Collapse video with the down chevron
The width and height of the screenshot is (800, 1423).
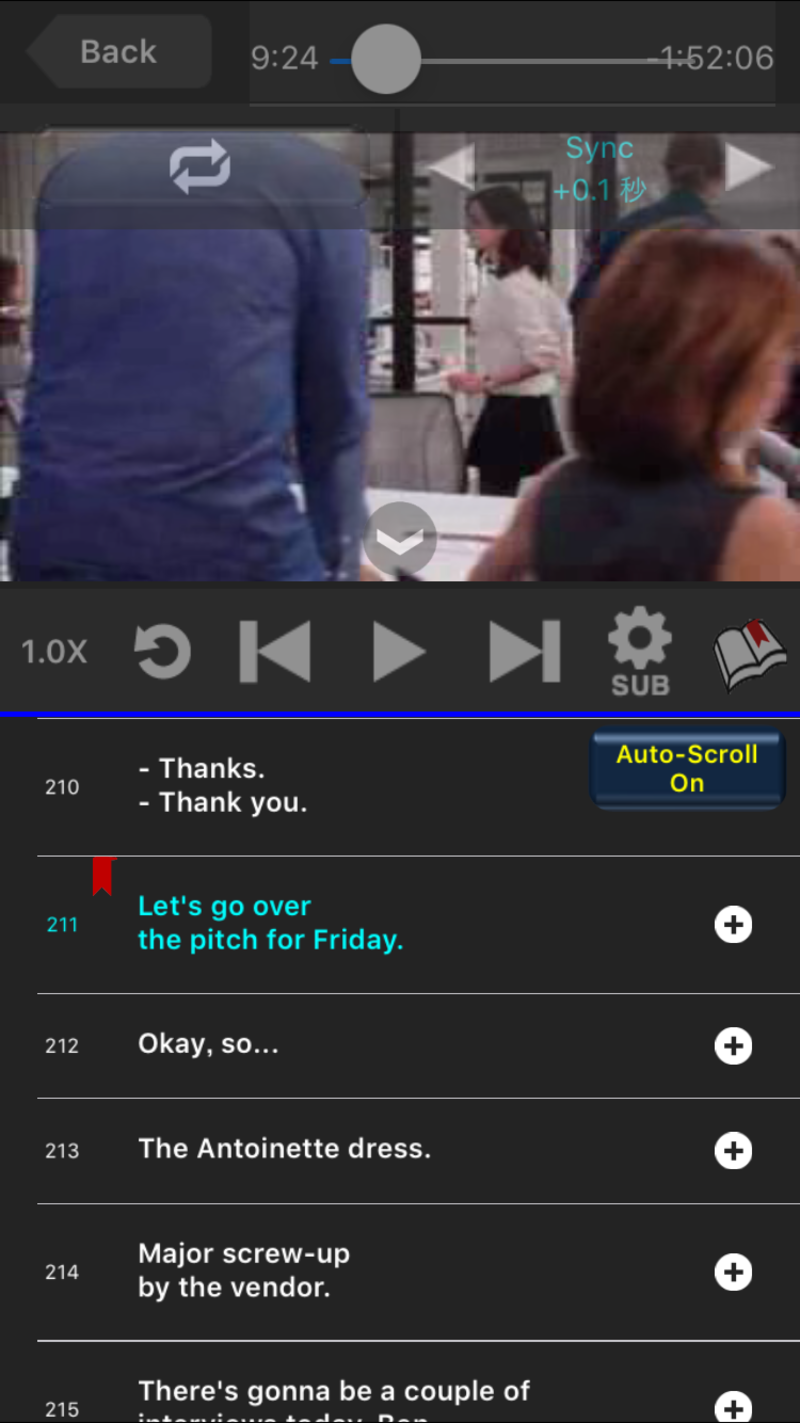tap(400, 539)
